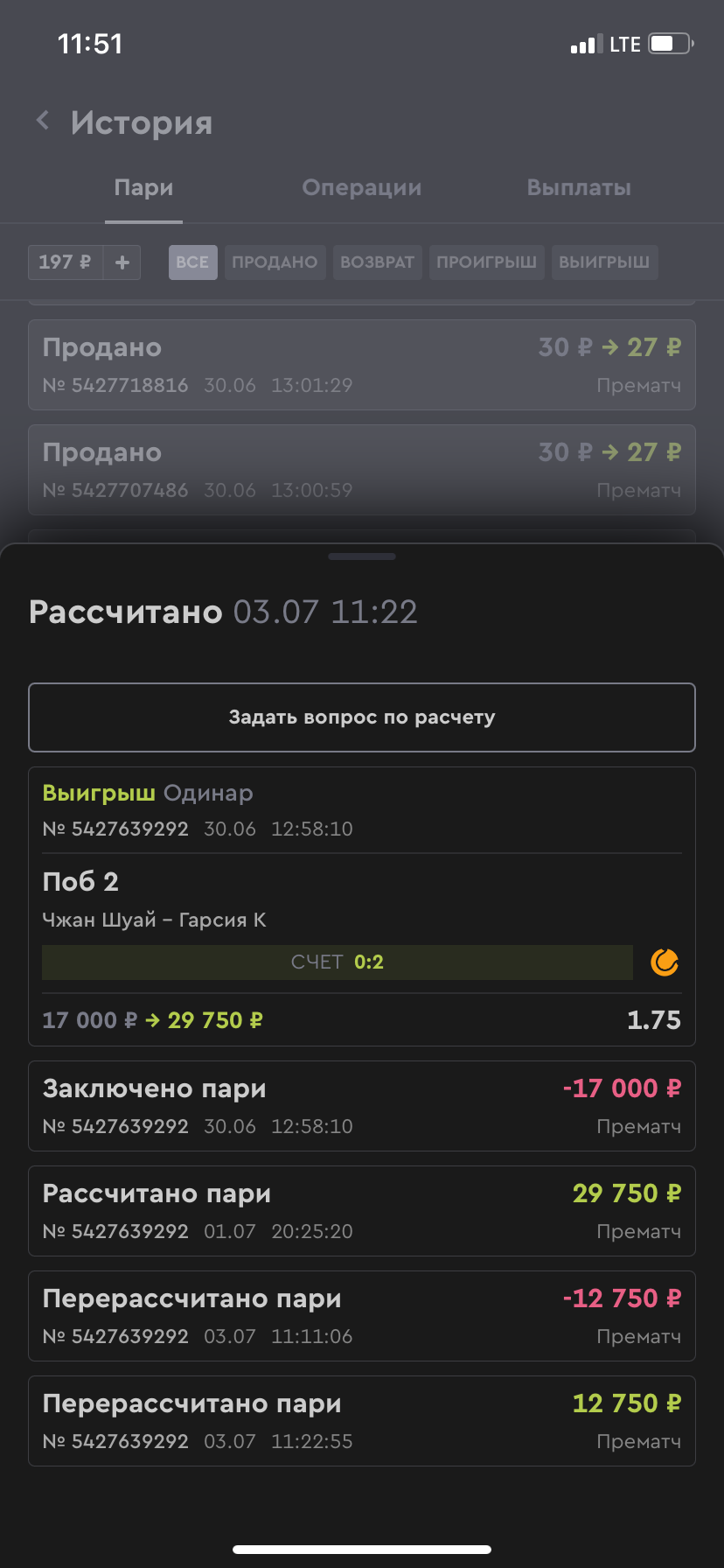Tap the sheet's drag handle to close it
724x1568 pixels.
[362, 556]
